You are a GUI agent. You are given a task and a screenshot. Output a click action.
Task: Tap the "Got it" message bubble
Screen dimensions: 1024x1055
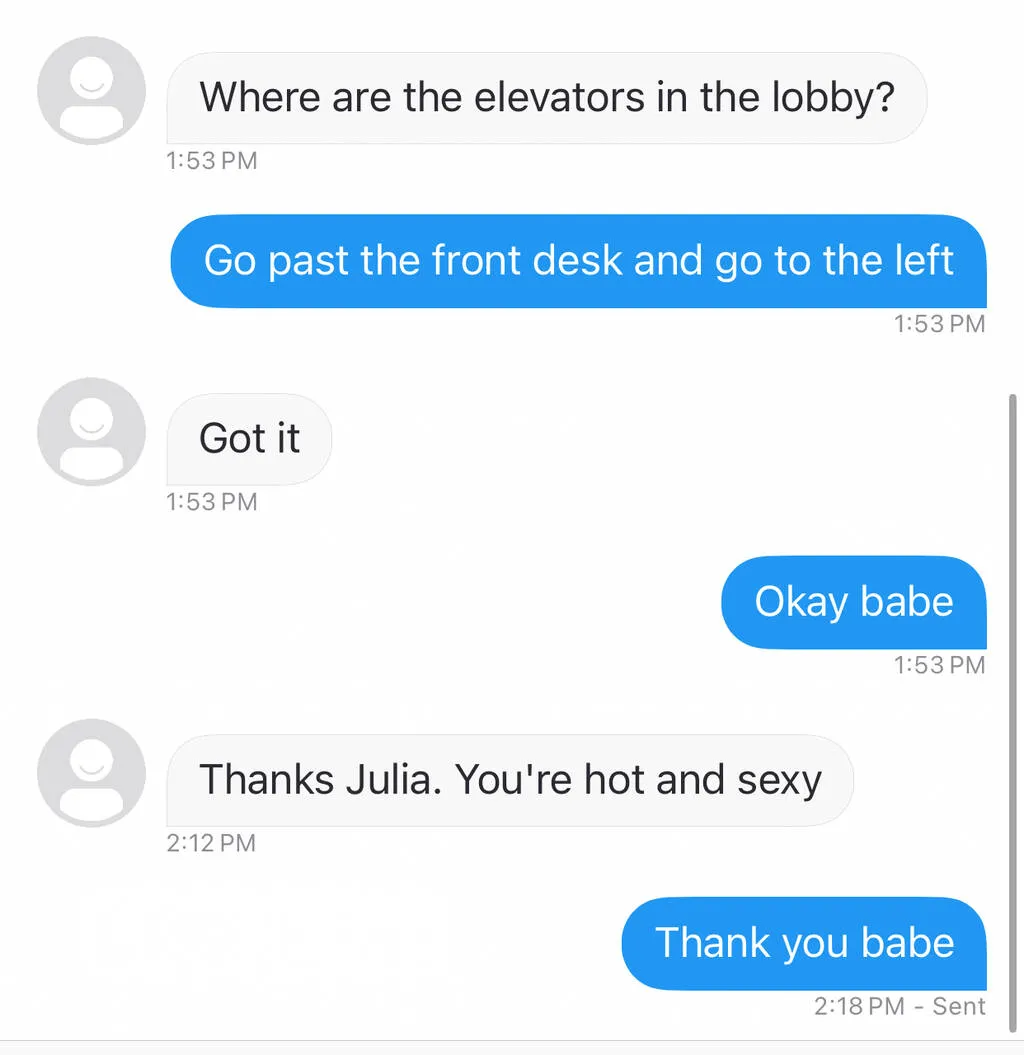point(249,438)
